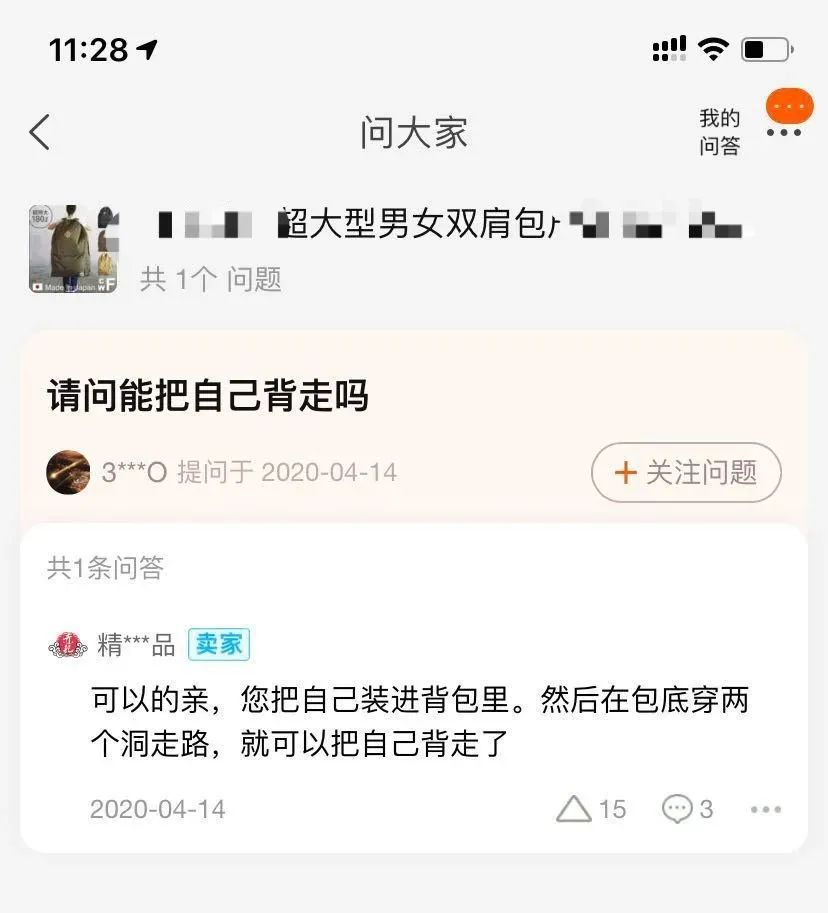Tap the blue 卖家 seller badge
This screenshot has height=913, width=828.
219,645
